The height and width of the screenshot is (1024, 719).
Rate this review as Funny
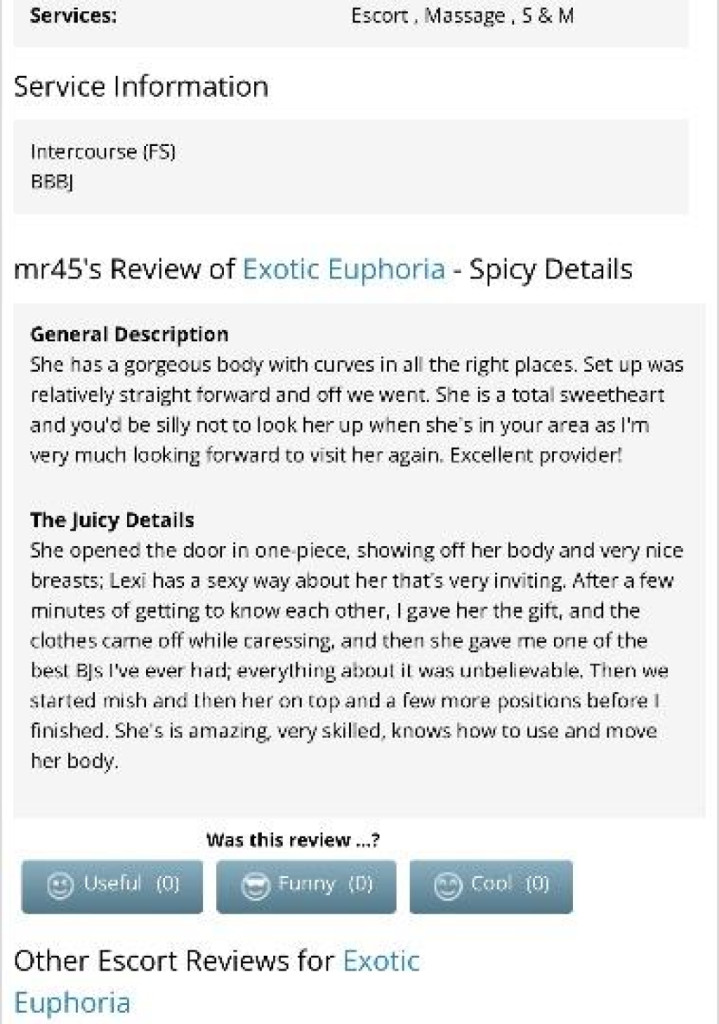(x=306, y=886)
